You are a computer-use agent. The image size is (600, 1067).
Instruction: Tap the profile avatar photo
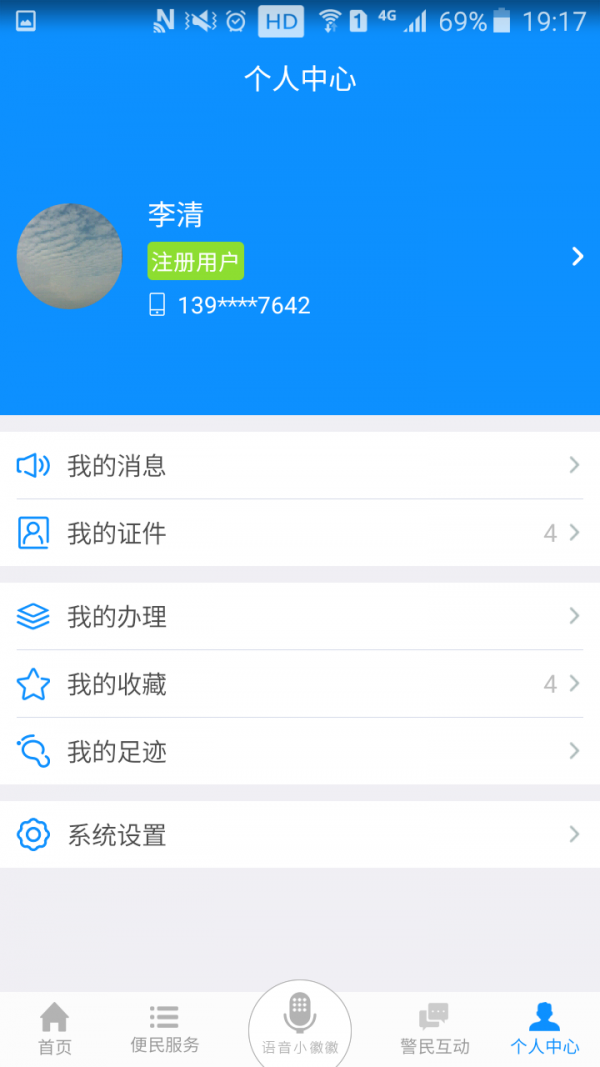[69, 256]
